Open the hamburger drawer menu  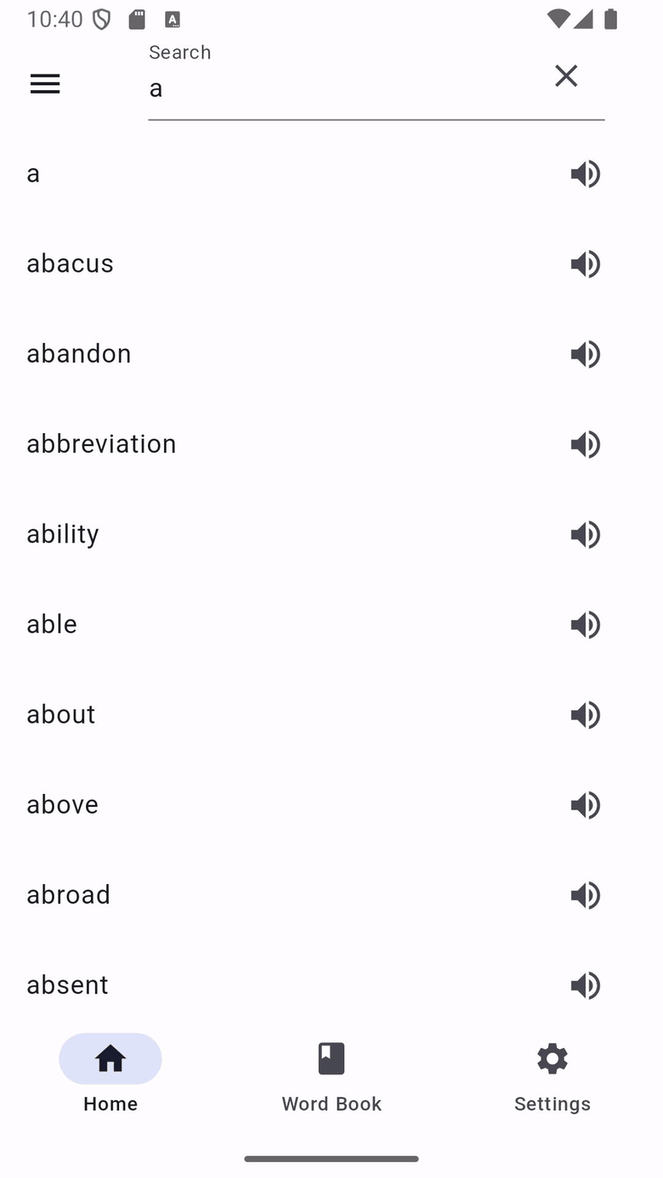(x=45, y=84)
